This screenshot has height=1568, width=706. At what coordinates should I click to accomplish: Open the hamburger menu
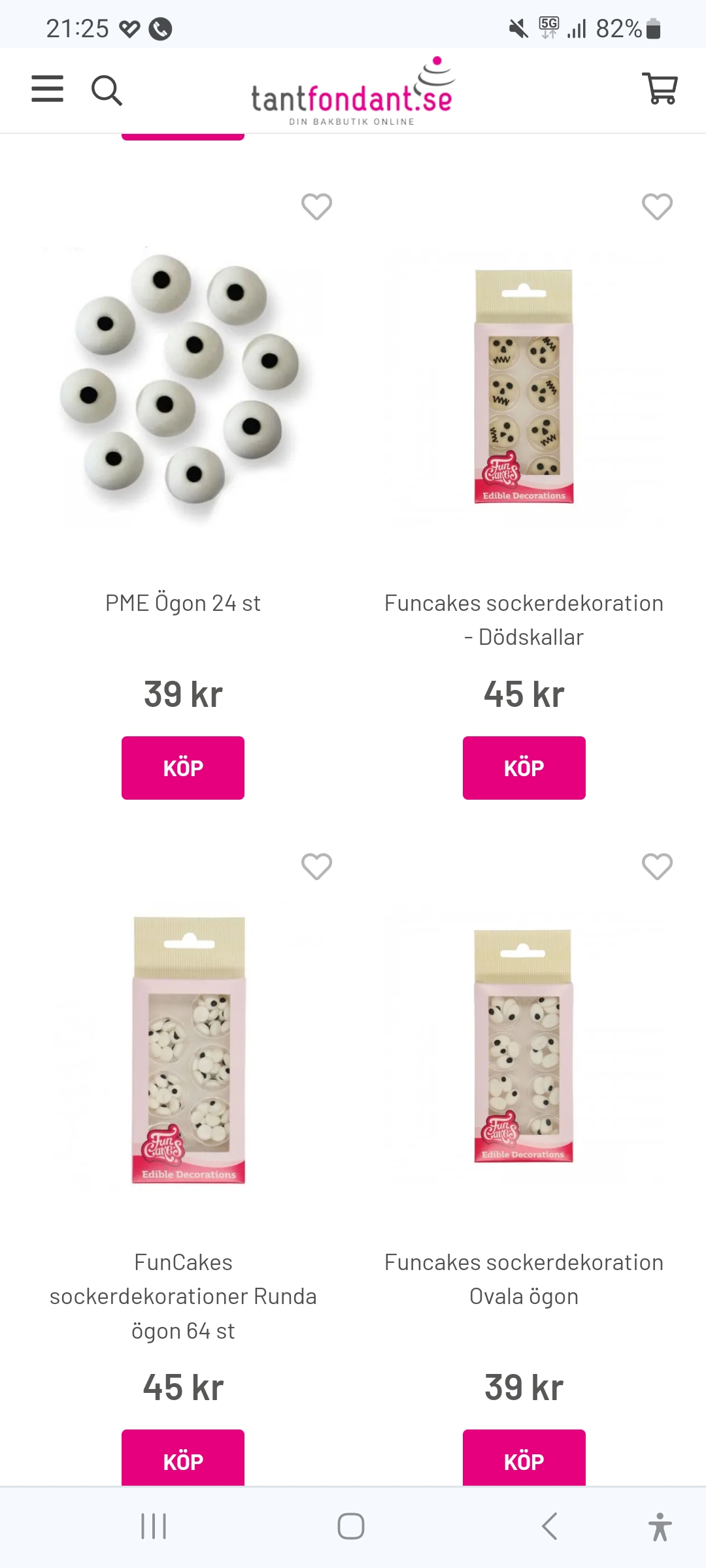(48, 89)
